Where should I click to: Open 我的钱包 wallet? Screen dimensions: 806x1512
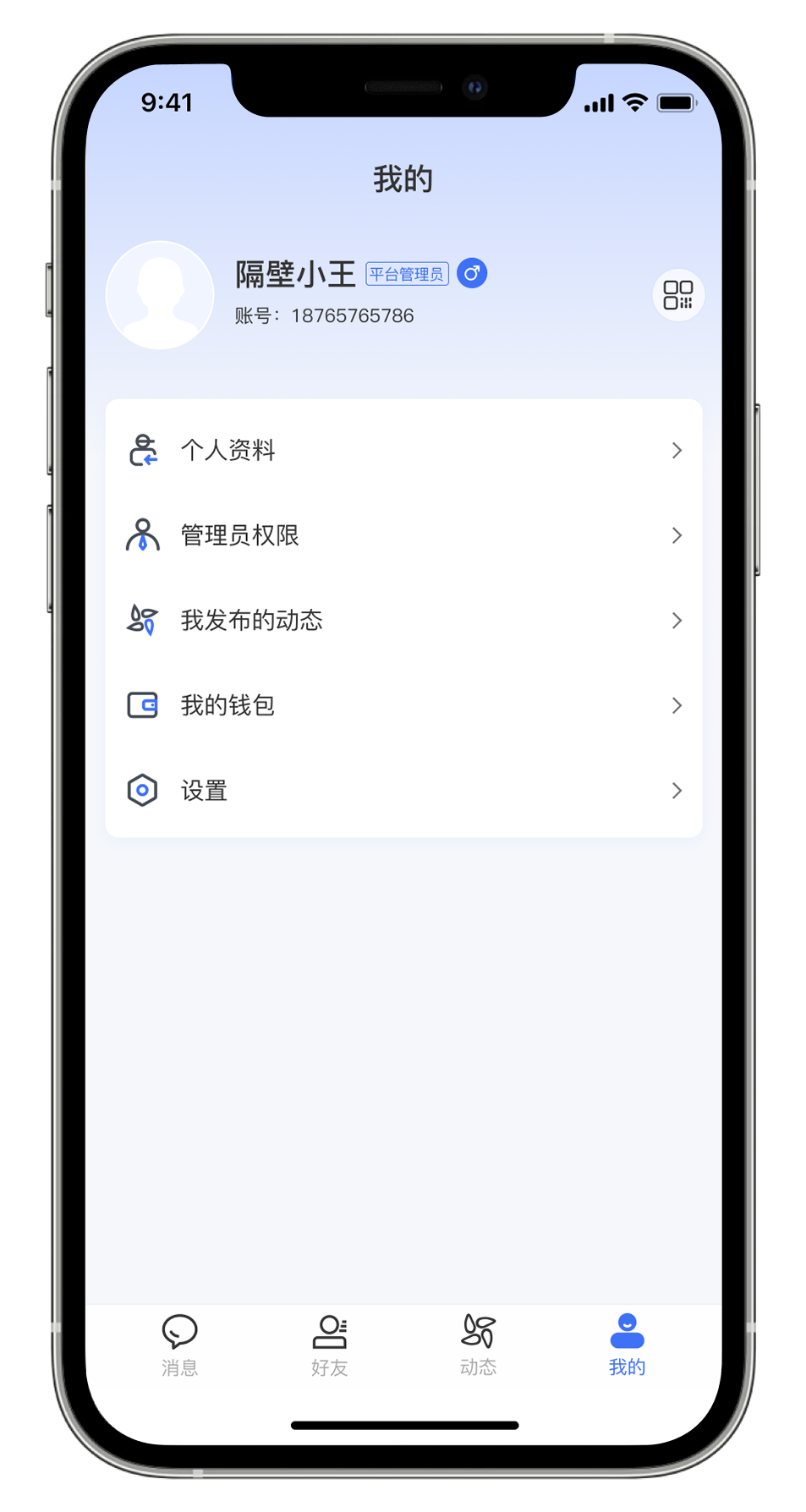click(x=403, y=705)
